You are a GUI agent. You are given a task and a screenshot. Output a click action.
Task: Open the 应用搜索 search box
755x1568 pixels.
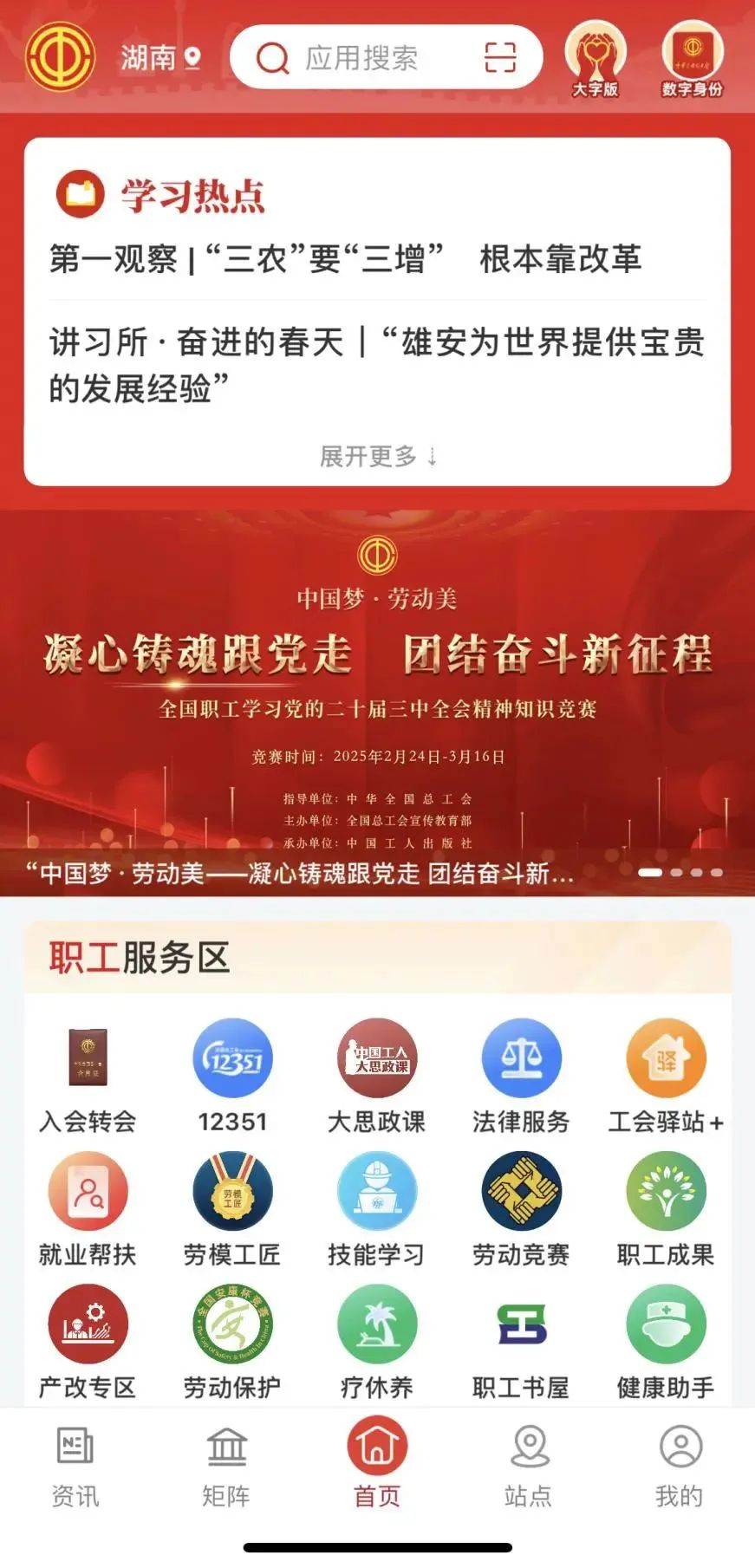pyautogui.click(x=386, y=57)
